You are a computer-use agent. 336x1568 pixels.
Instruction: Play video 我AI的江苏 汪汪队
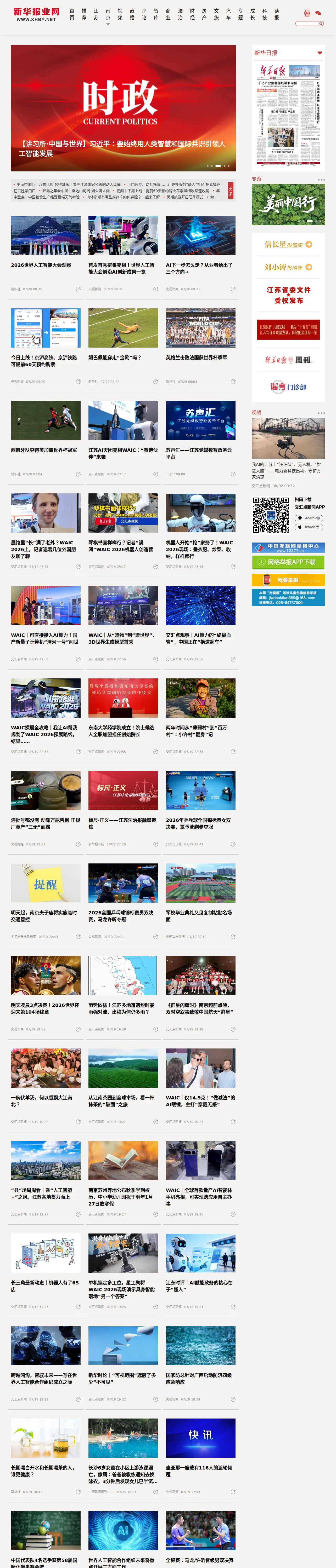[288, 438]
